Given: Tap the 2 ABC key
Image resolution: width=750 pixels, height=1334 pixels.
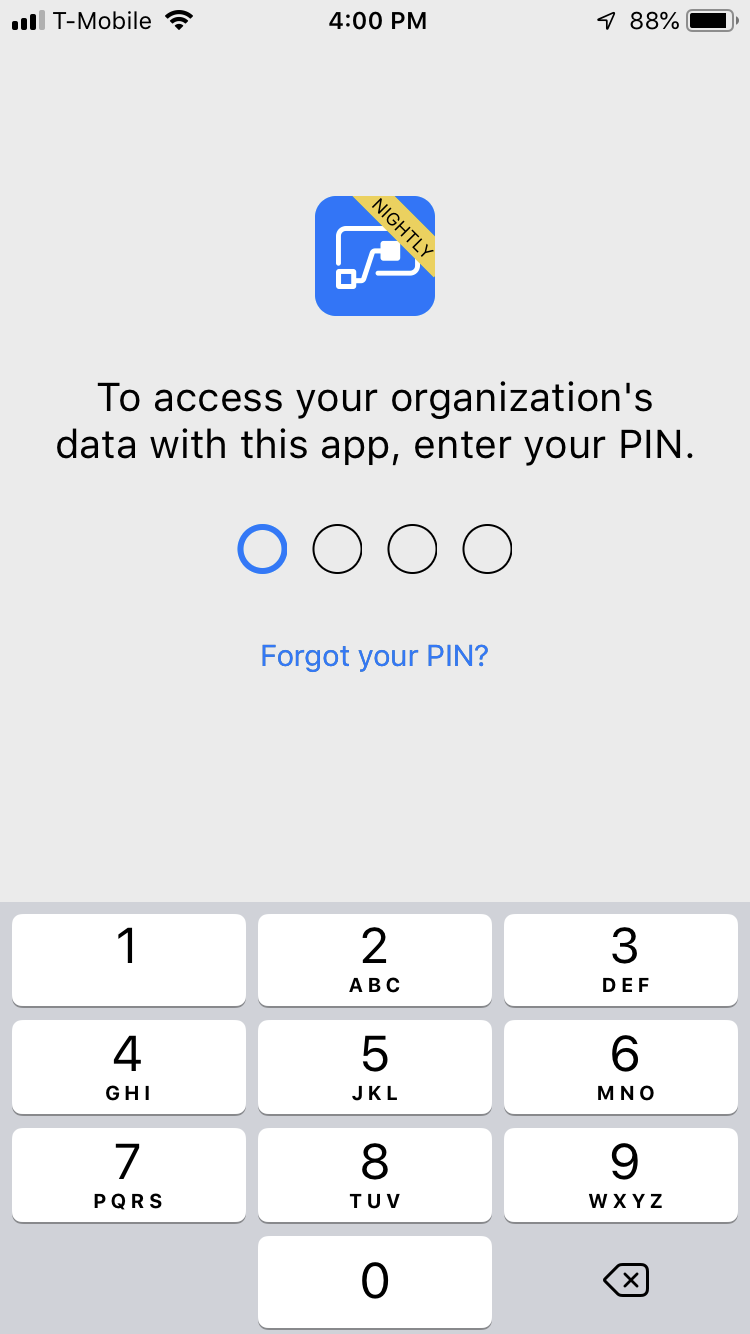Looking at the screenshot, I should tap(374, 959).
